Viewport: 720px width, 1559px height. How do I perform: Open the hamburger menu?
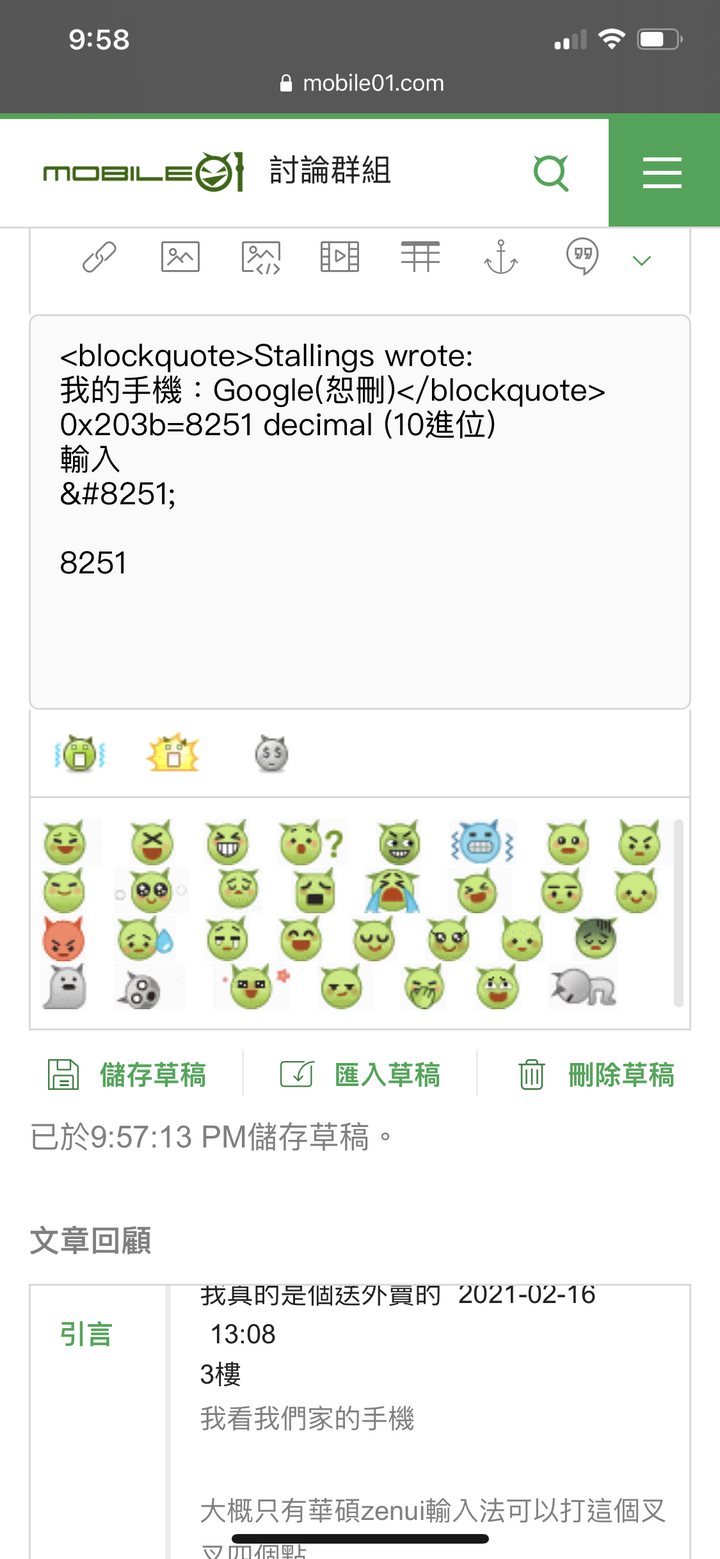[x=662, y=173]
